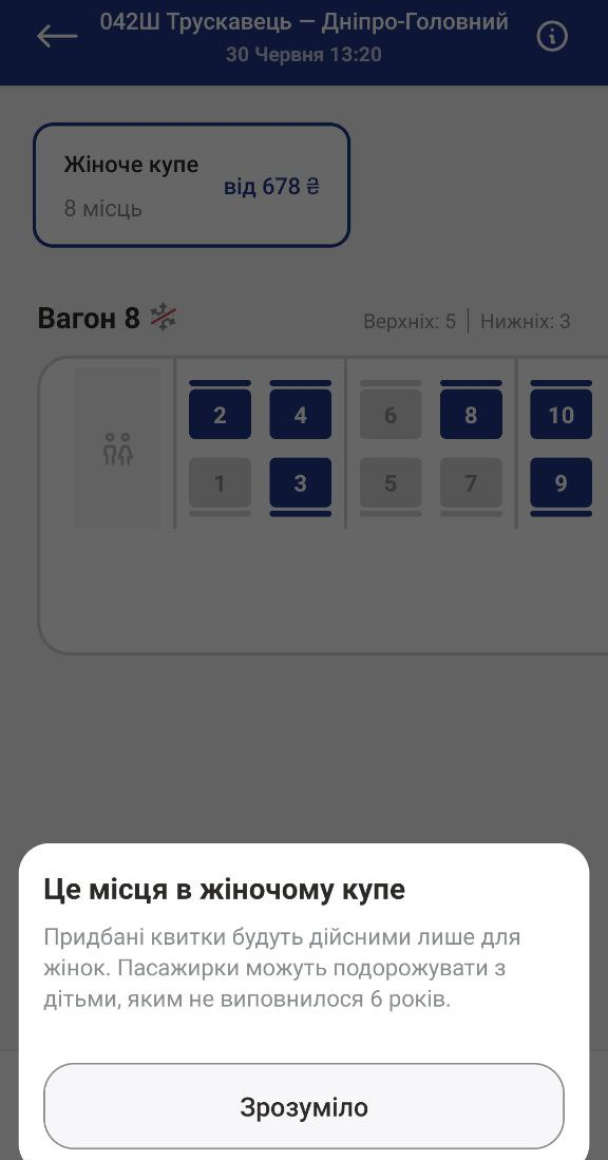Pick seat 3 in the wagon
Image resolution: width=608 pixels, height=1160 pixels.
pyautogui.click(x=300, y=483)
